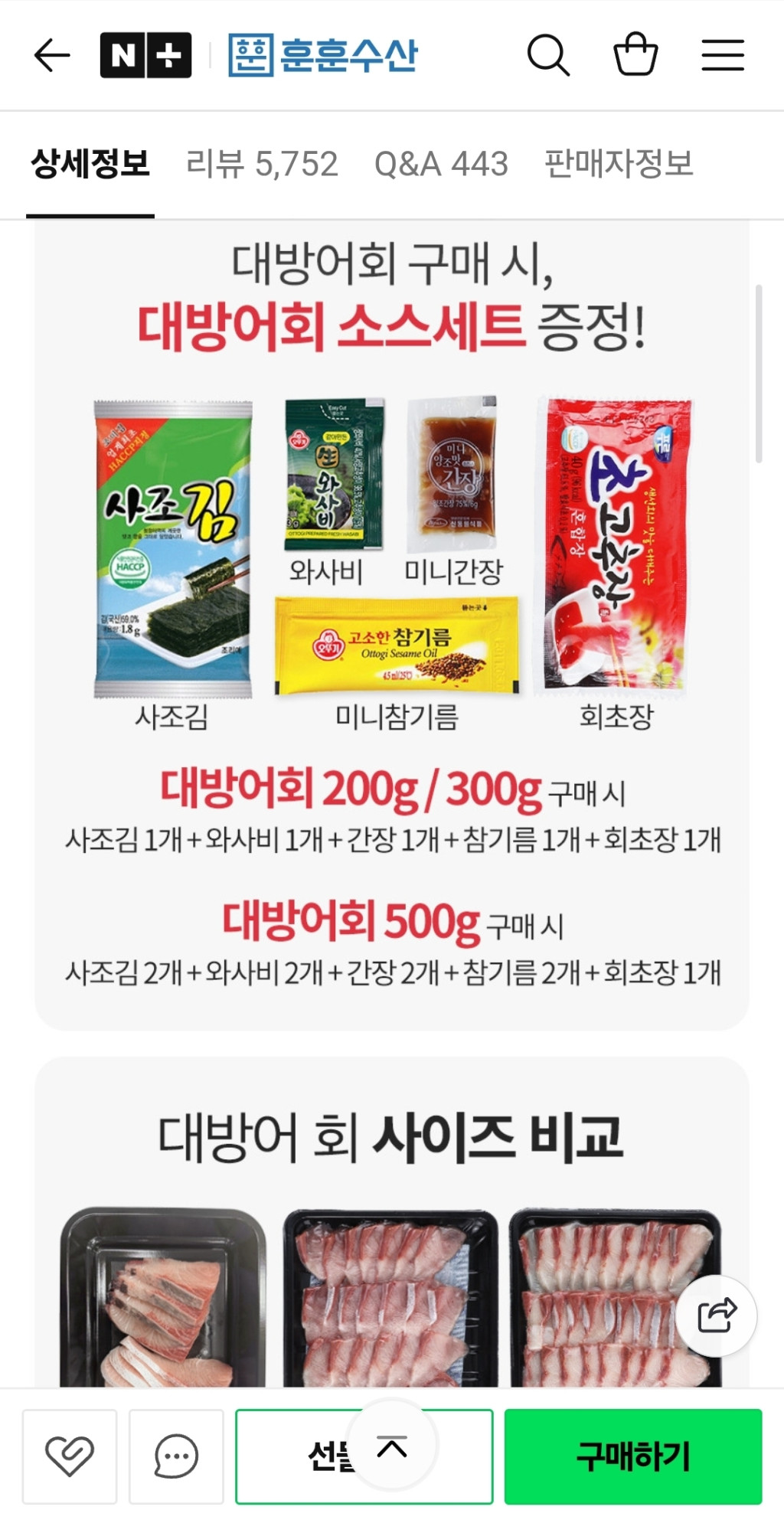This screenshot has width=784, height=1536.
Task: View the 리뷰 5,752 tab
Action: 262,164
